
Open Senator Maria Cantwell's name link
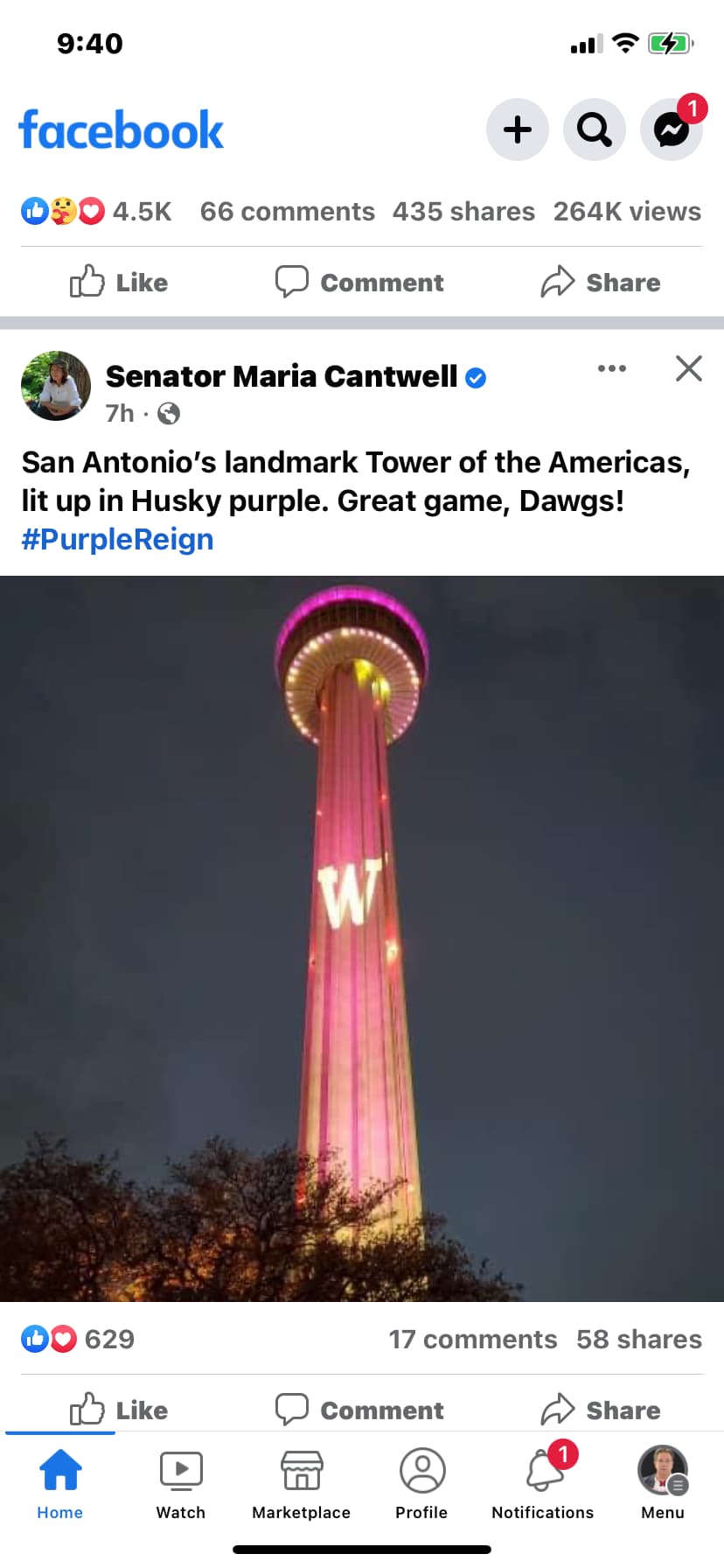click(x=282, y=376)
